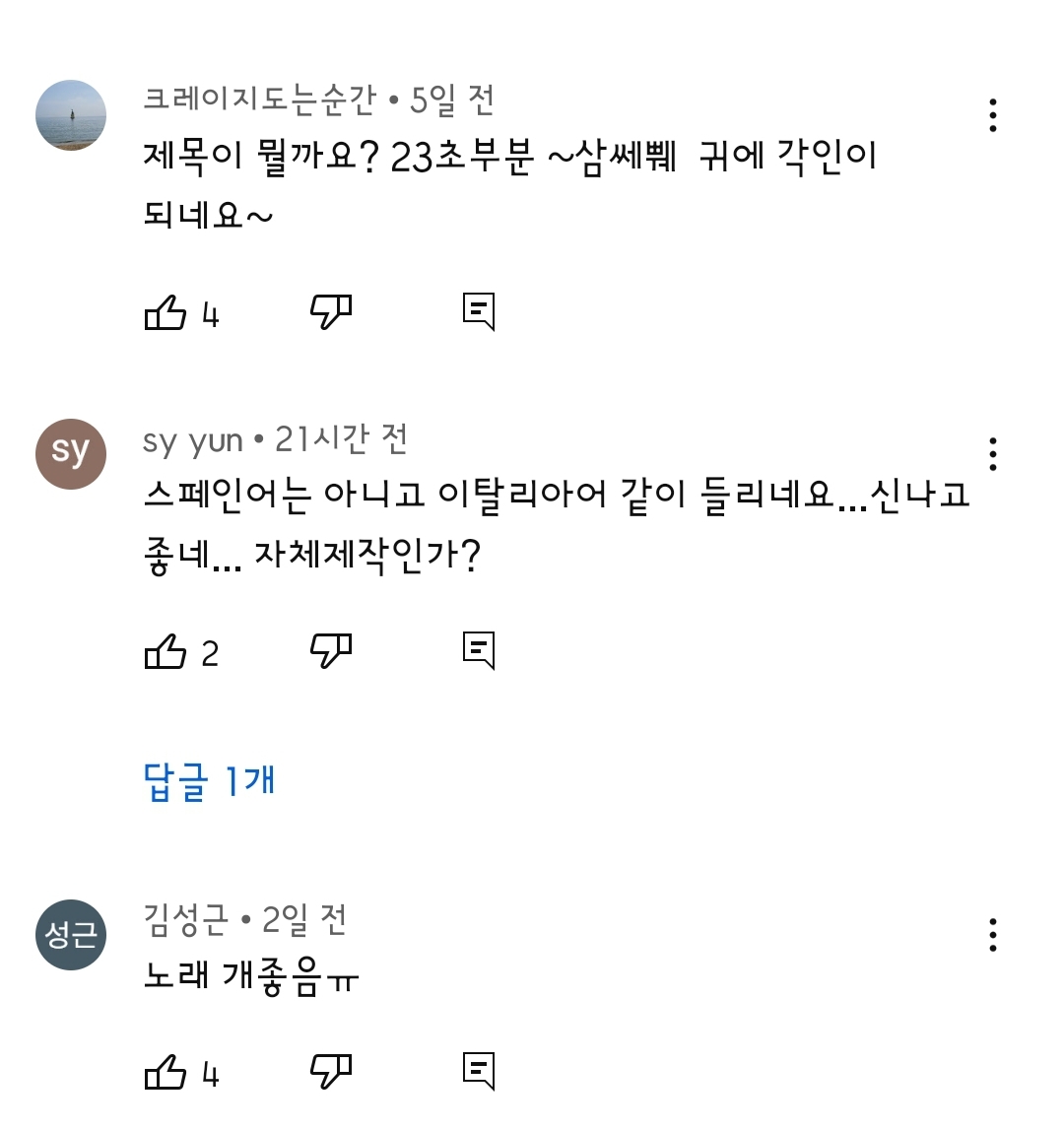The width and height of the screenshot is (1064, 1130).
Task: Dislike the comment by 크레이지도는순간
Action: [x=331, y=312]
